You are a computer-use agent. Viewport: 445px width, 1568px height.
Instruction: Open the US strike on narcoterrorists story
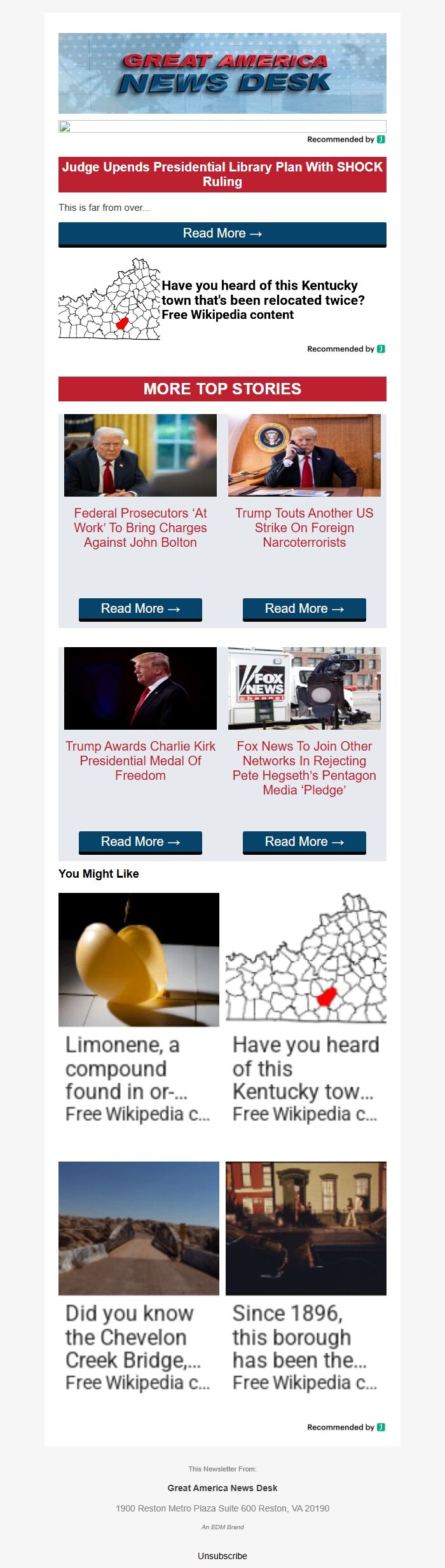point(304,527)
